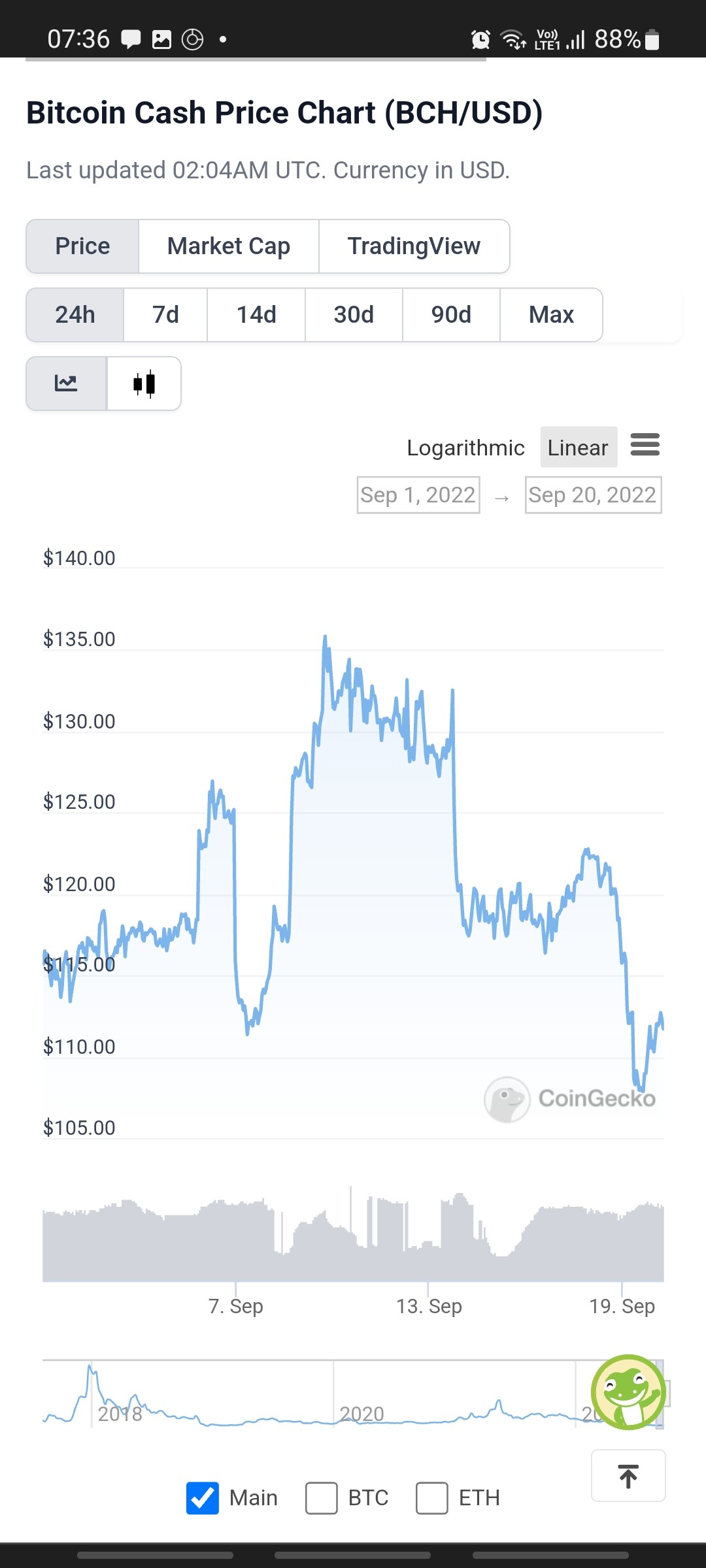Switch to the candlestick chart view
Viewport: 706px width, 1568px height.
coord(144,384)
